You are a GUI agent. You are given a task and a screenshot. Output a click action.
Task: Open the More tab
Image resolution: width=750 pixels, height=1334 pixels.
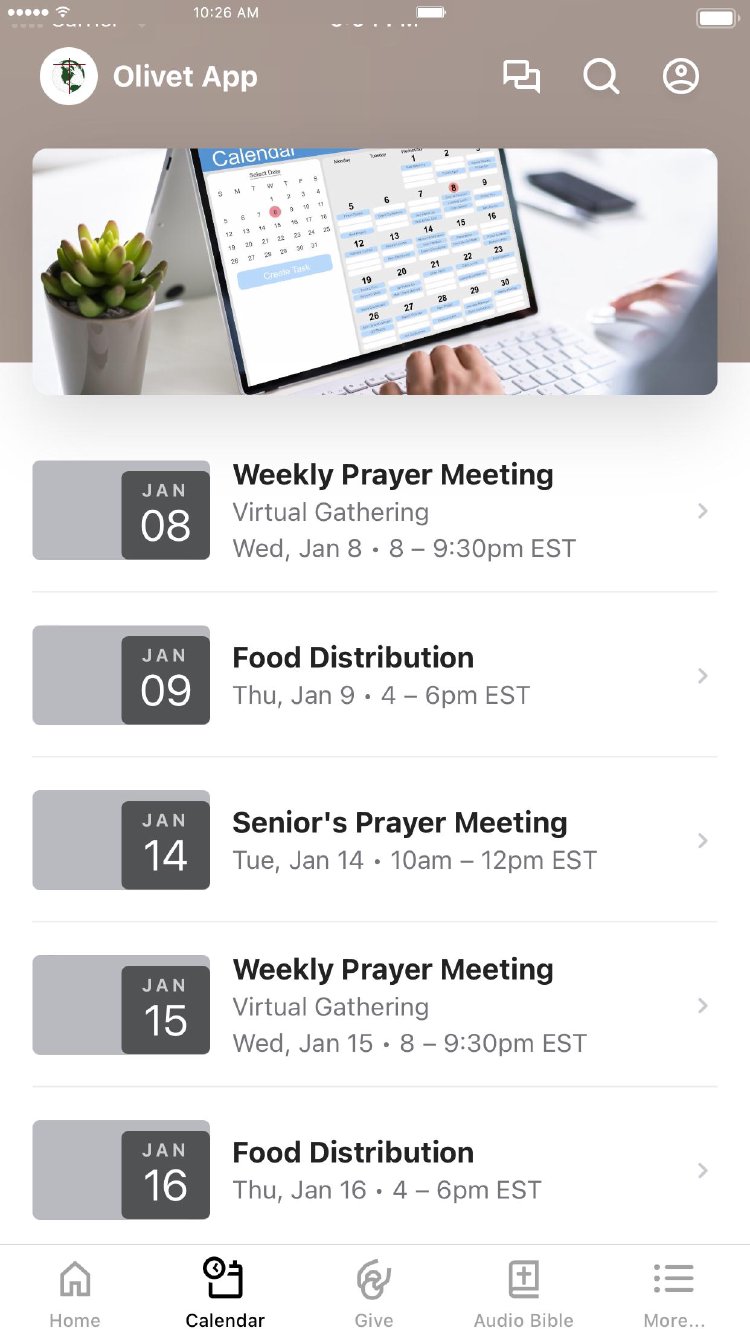point(674,1292)
